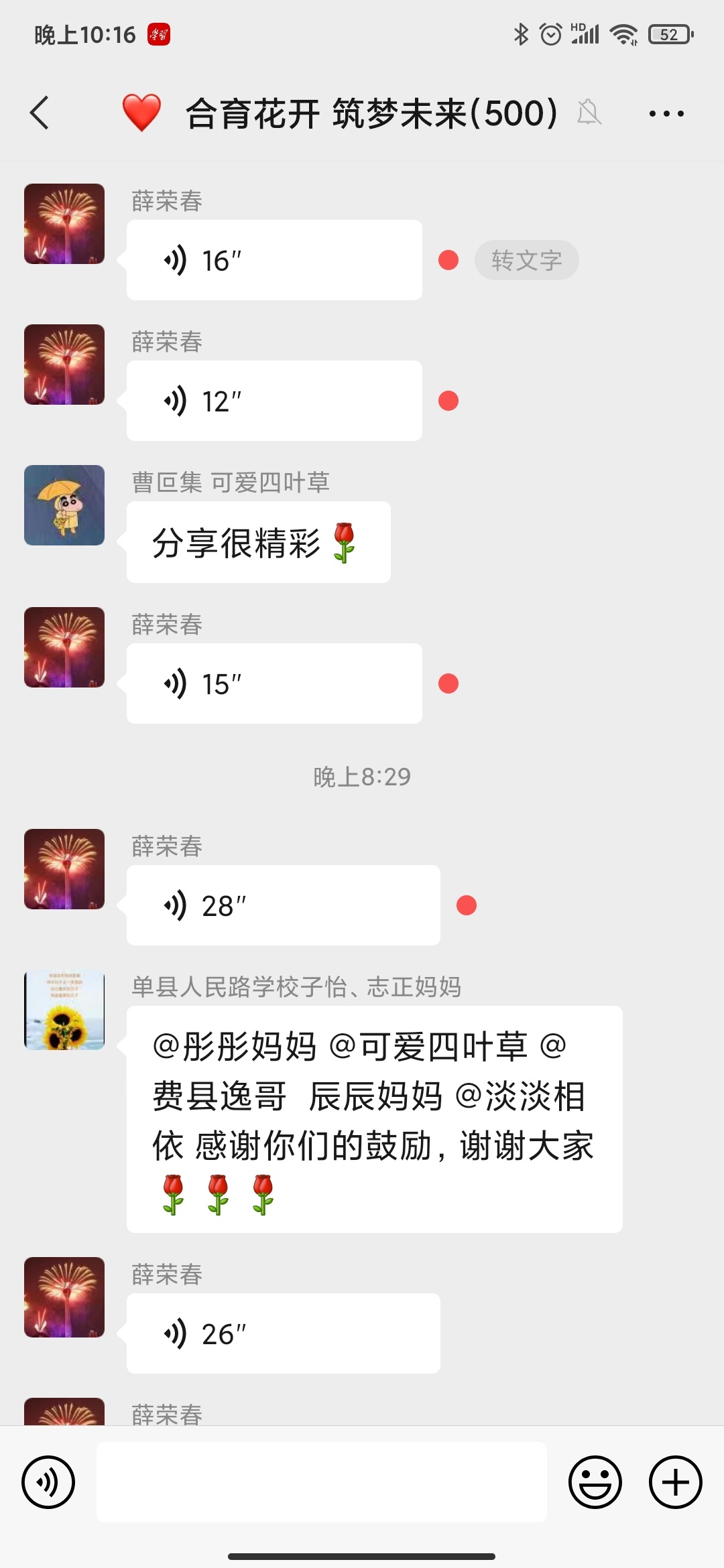Open the muted notification bell settings
Screen dimensions: 724x1568
coord(589,113)
